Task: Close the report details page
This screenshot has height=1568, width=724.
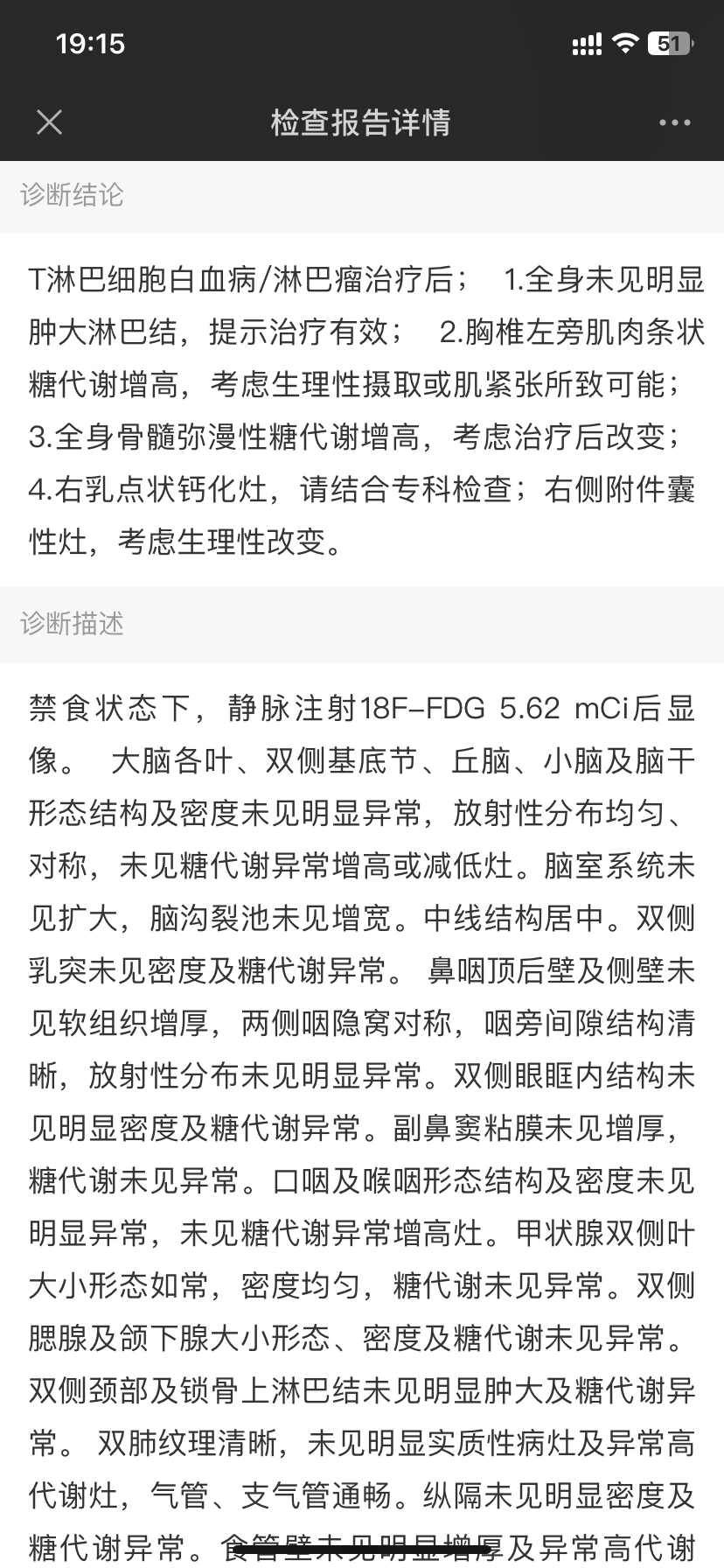Action: (x=50, y=122)
